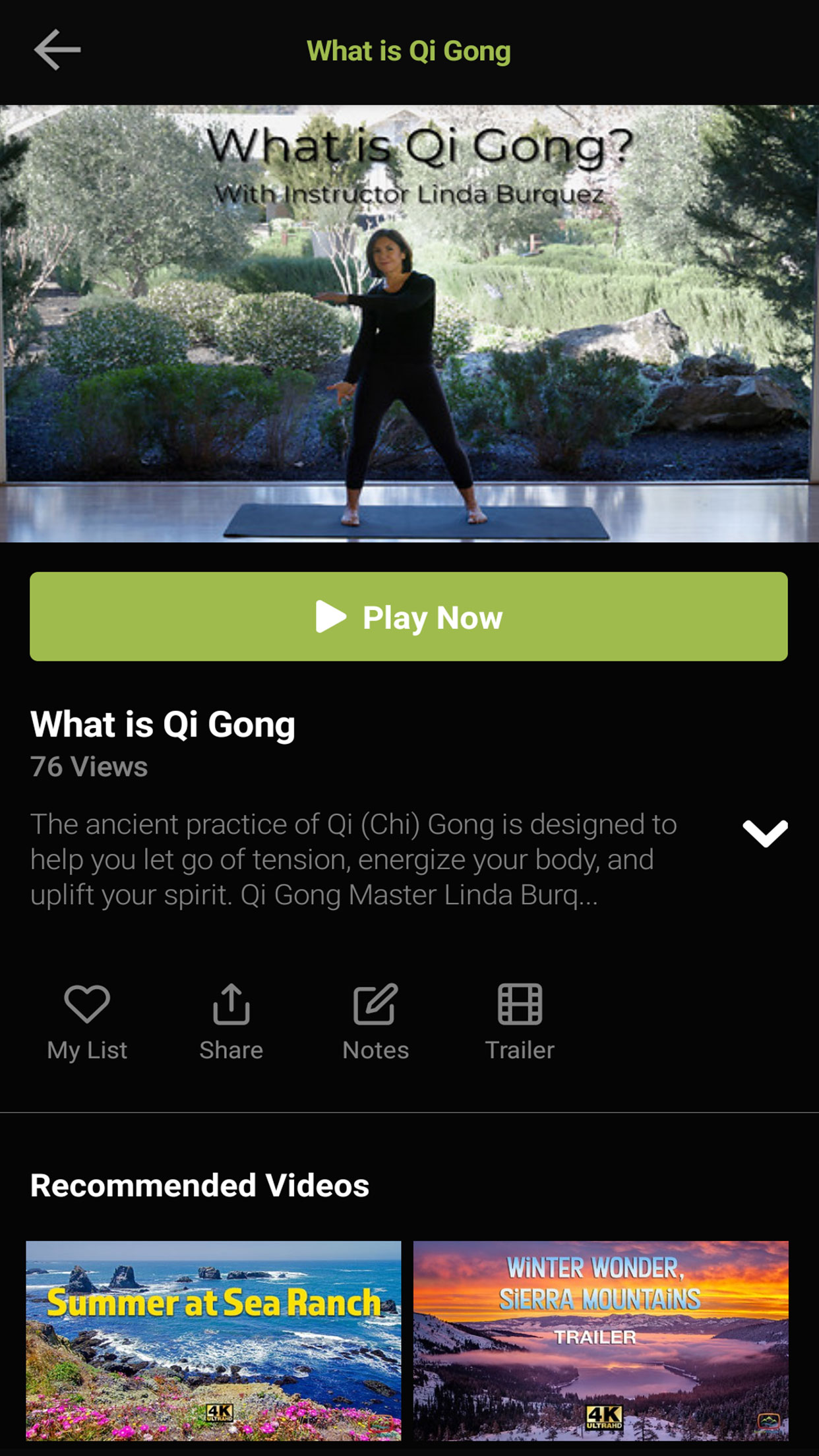The image size is (819, 1456).
Task: Tap the Play Now button
Action: [409, 617]
